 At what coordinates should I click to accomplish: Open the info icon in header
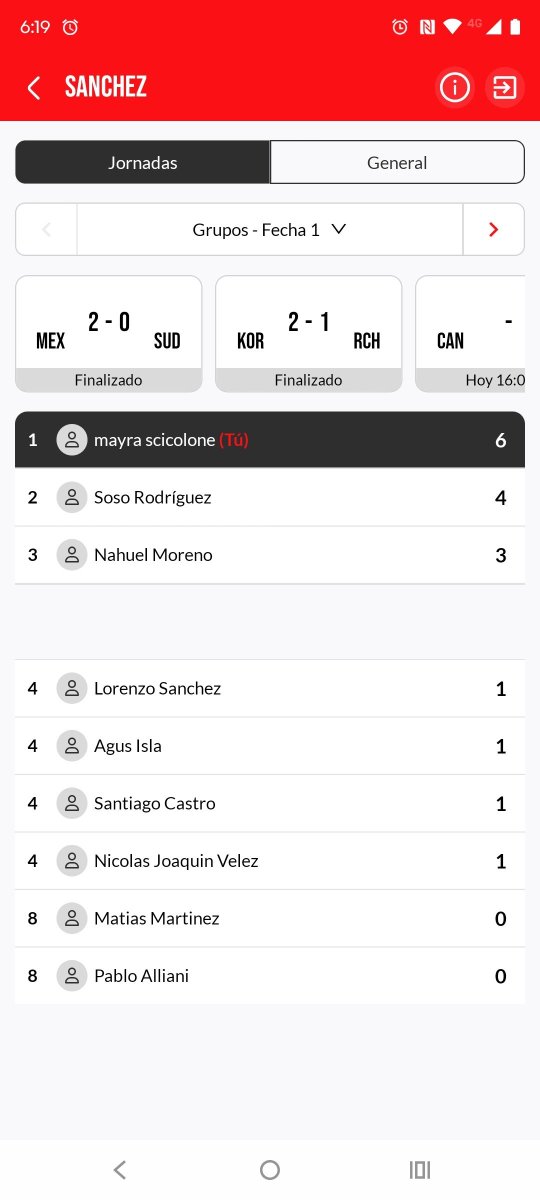coord(454,88)
